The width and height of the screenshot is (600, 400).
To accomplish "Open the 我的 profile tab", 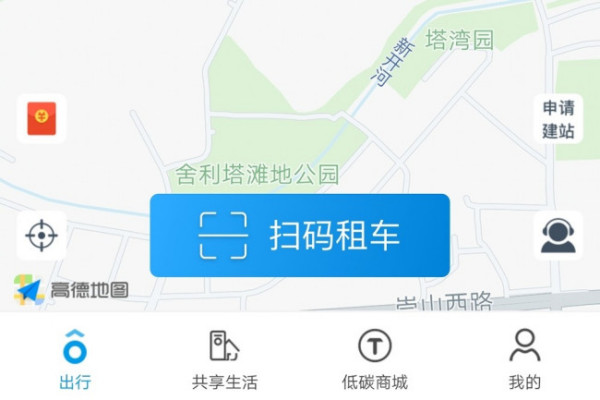I will point(524,358).
